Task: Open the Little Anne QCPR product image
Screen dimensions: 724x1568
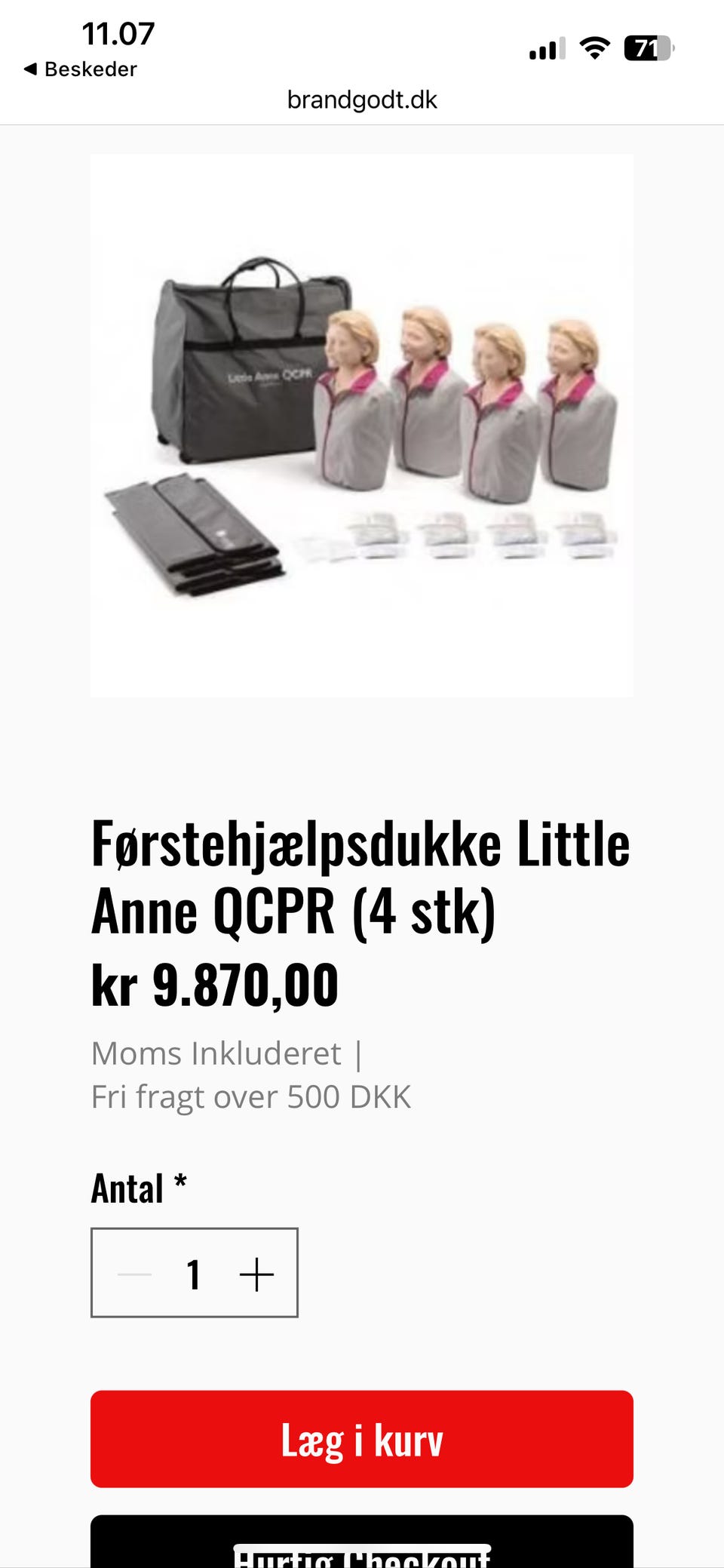Action: [x=362, y=426]
